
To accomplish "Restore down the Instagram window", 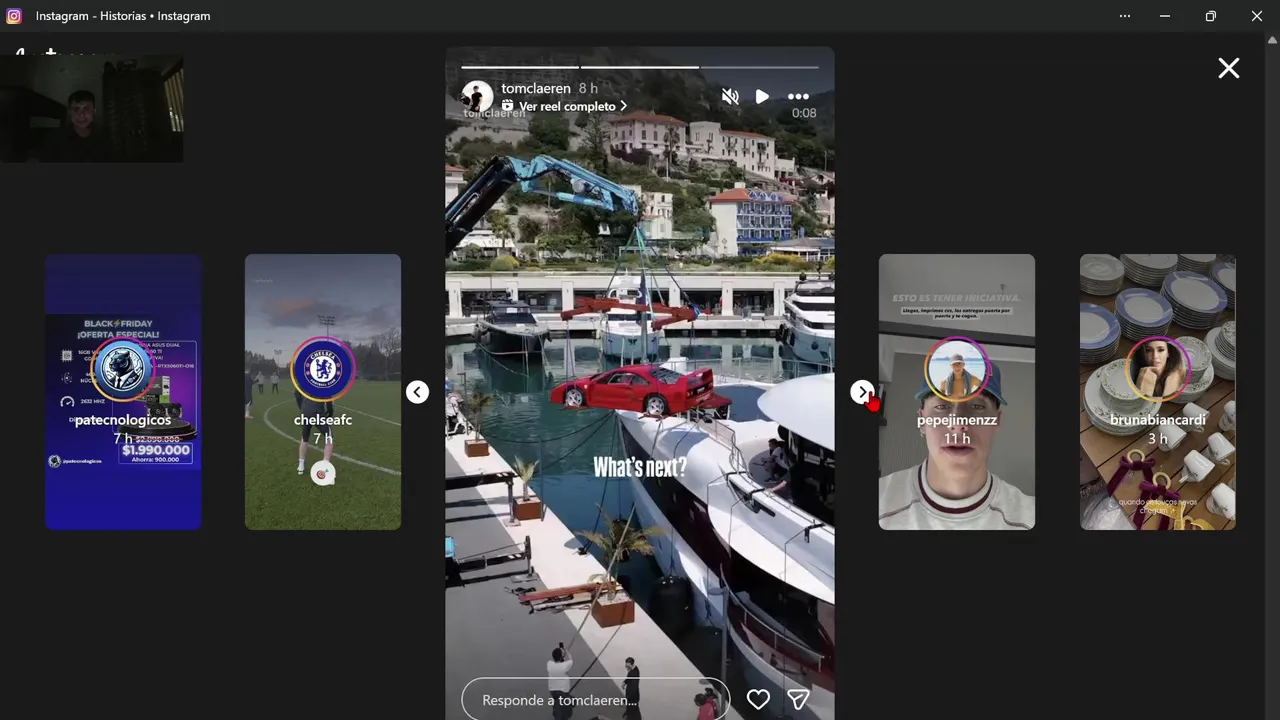I will tap(1210, 16).
